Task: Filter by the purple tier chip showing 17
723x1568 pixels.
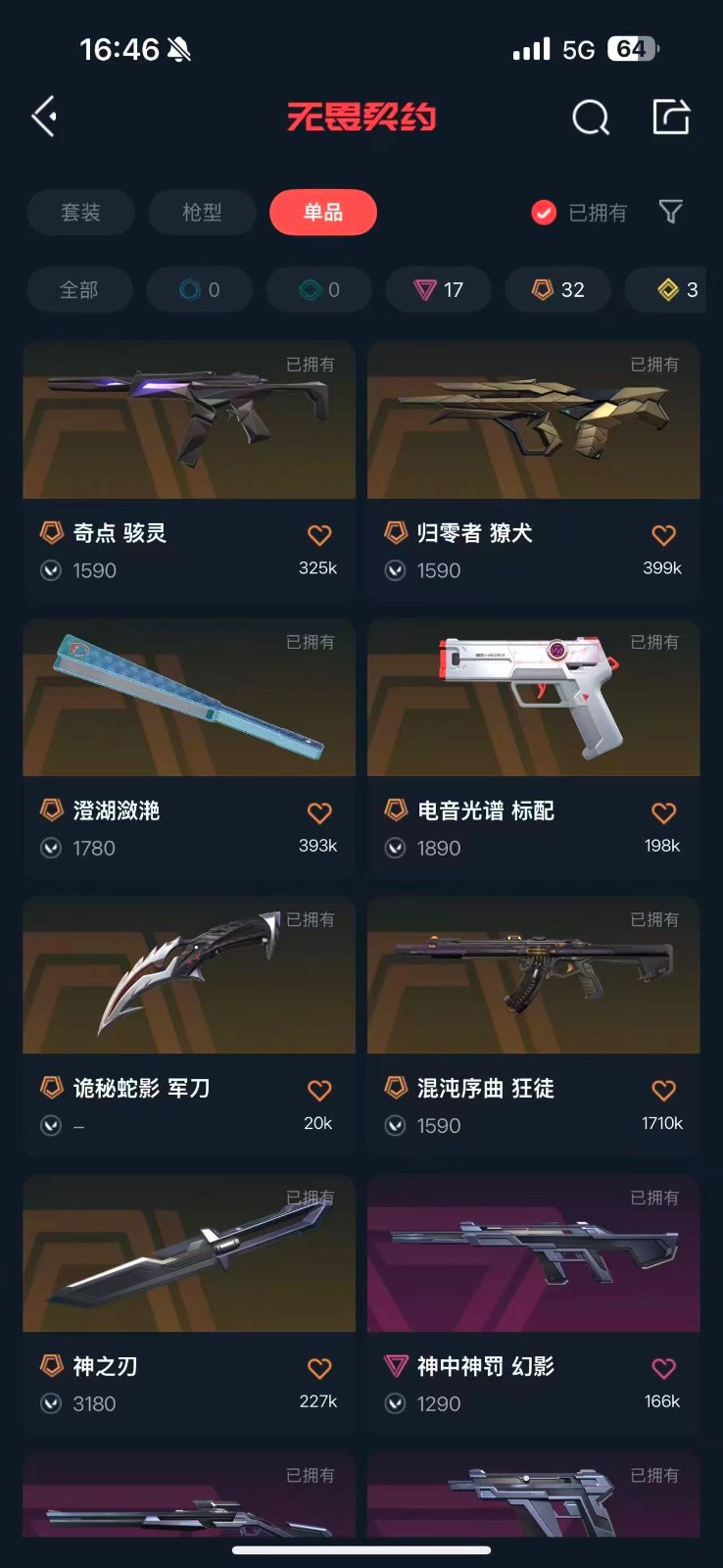Action: (438, 290)
